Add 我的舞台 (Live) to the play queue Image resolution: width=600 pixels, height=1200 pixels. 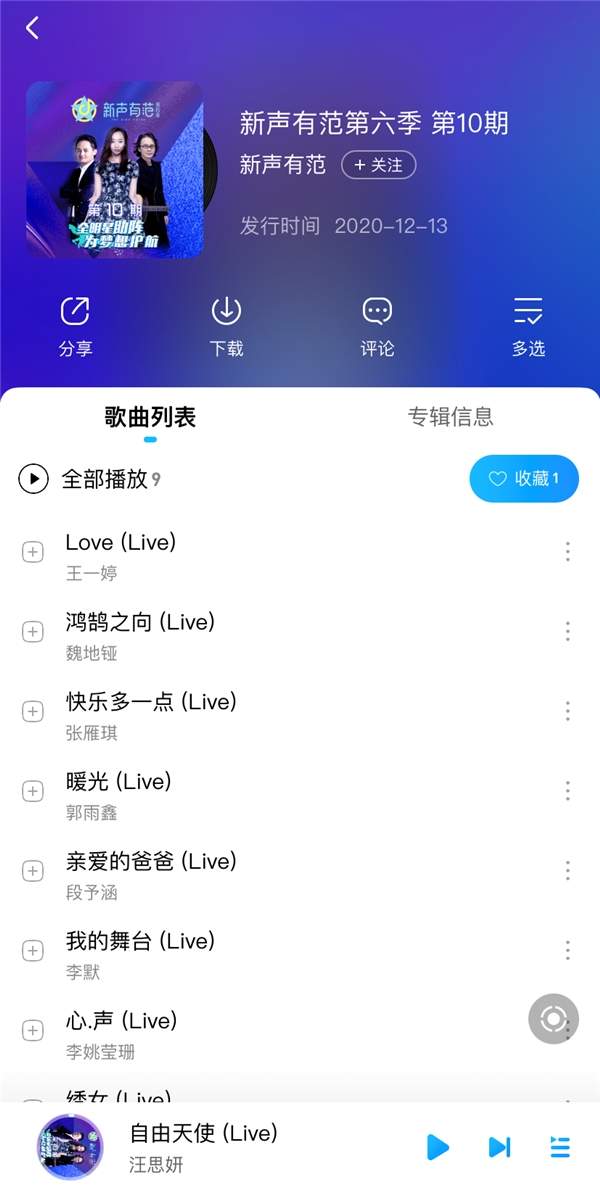click(33, 951)
